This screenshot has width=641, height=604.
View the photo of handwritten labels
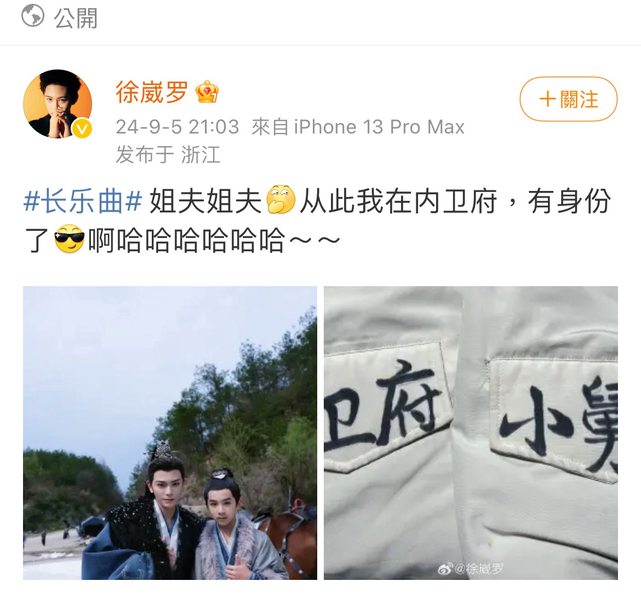coord(470,433)
